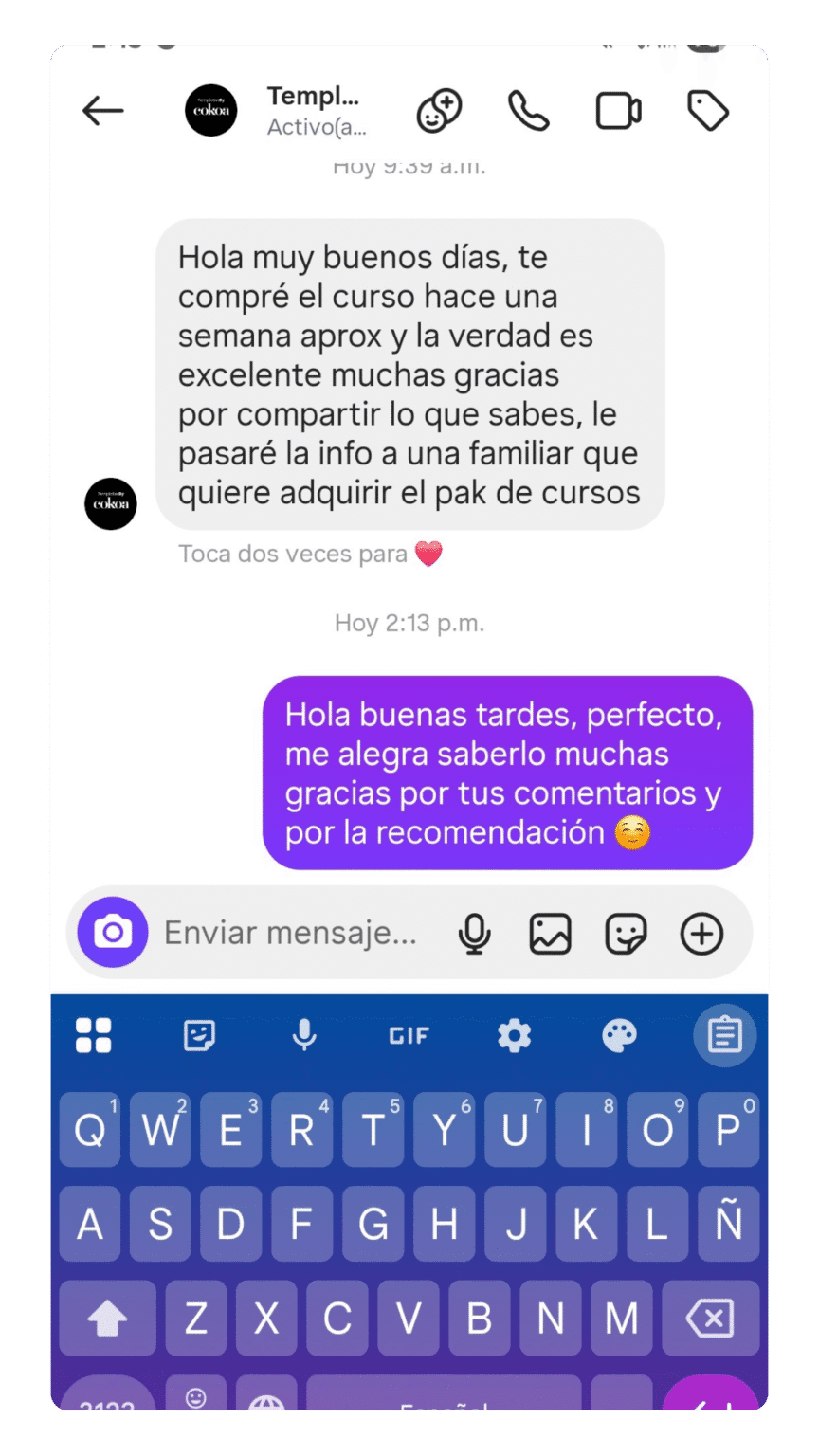Open the sticker picker in message bar
819x1456 pixels.
(626, 933)
